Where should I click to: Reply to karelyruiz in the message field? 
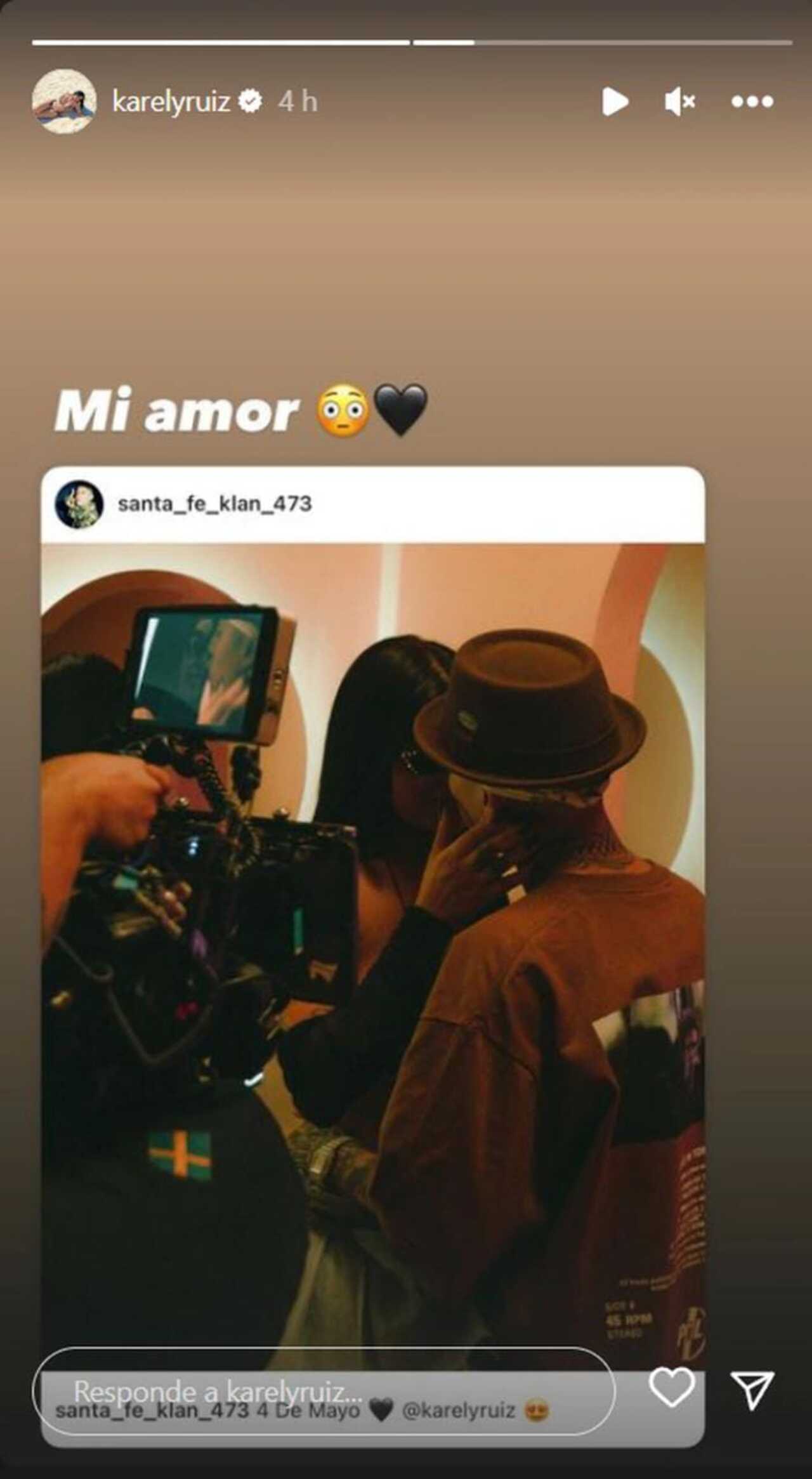(x=324, y=1391)
